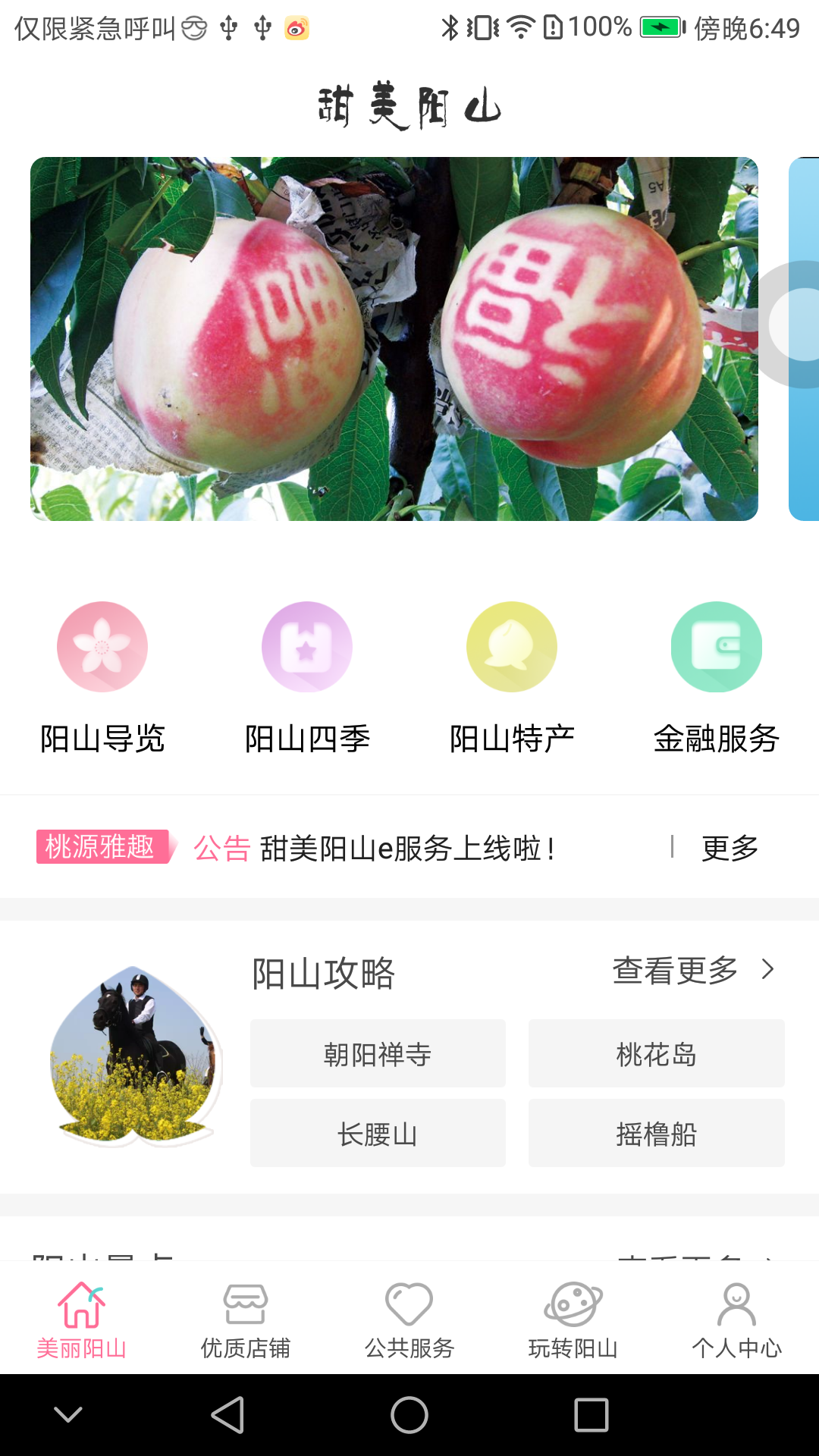Read the 甜美阳山e服务上线啦 announcement
The height and width of the screenshot is (1456, 819).
pyautogui.click(x=408, y=848)
